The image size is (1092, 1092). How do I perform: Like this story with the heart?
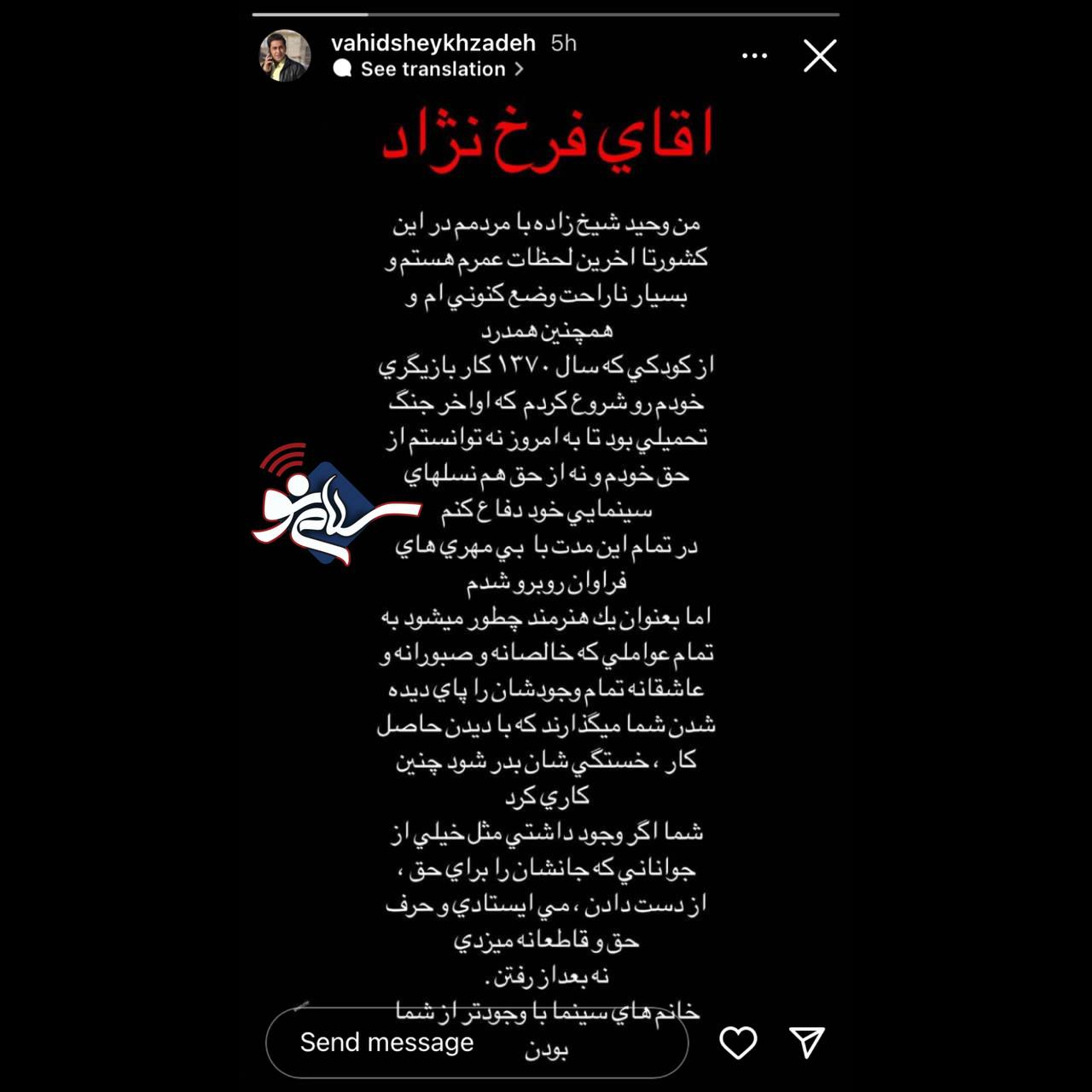click(738, 1043)
